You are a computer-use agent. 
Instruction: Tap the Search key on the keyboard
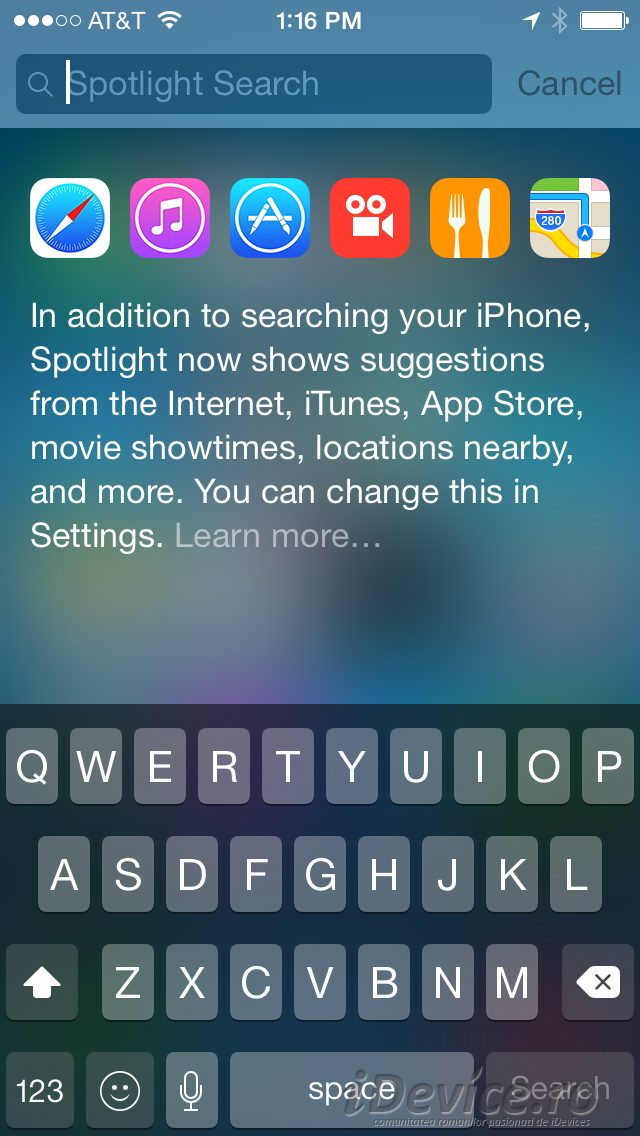click(560, 1090)
